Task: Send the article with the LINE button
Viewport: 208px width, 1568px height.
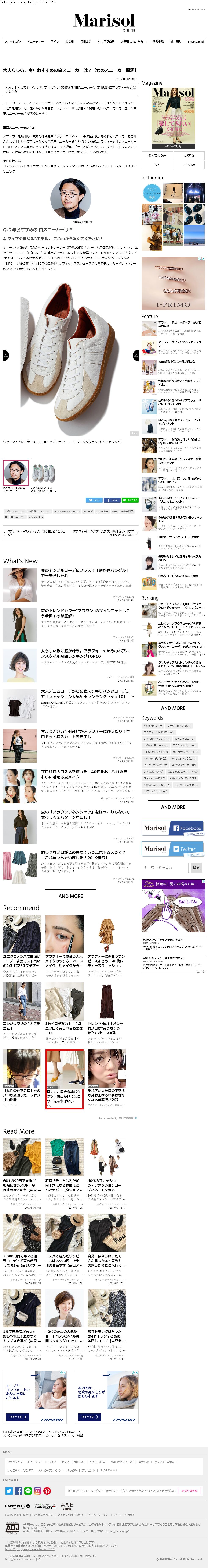Action: (x=130, y=500)
